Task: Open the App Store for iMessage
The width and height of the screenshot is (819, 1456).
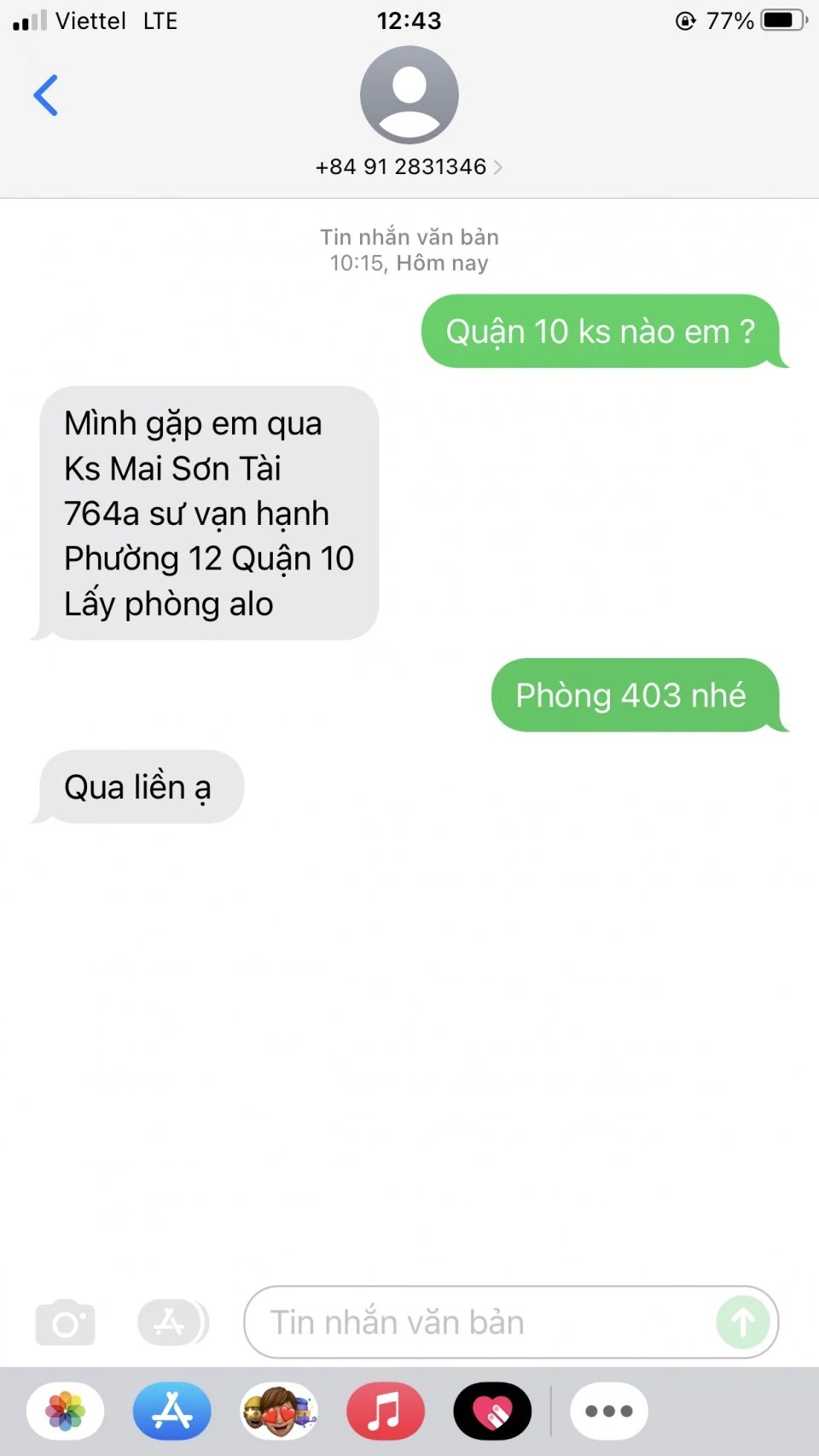Action: click(172, 1411)
